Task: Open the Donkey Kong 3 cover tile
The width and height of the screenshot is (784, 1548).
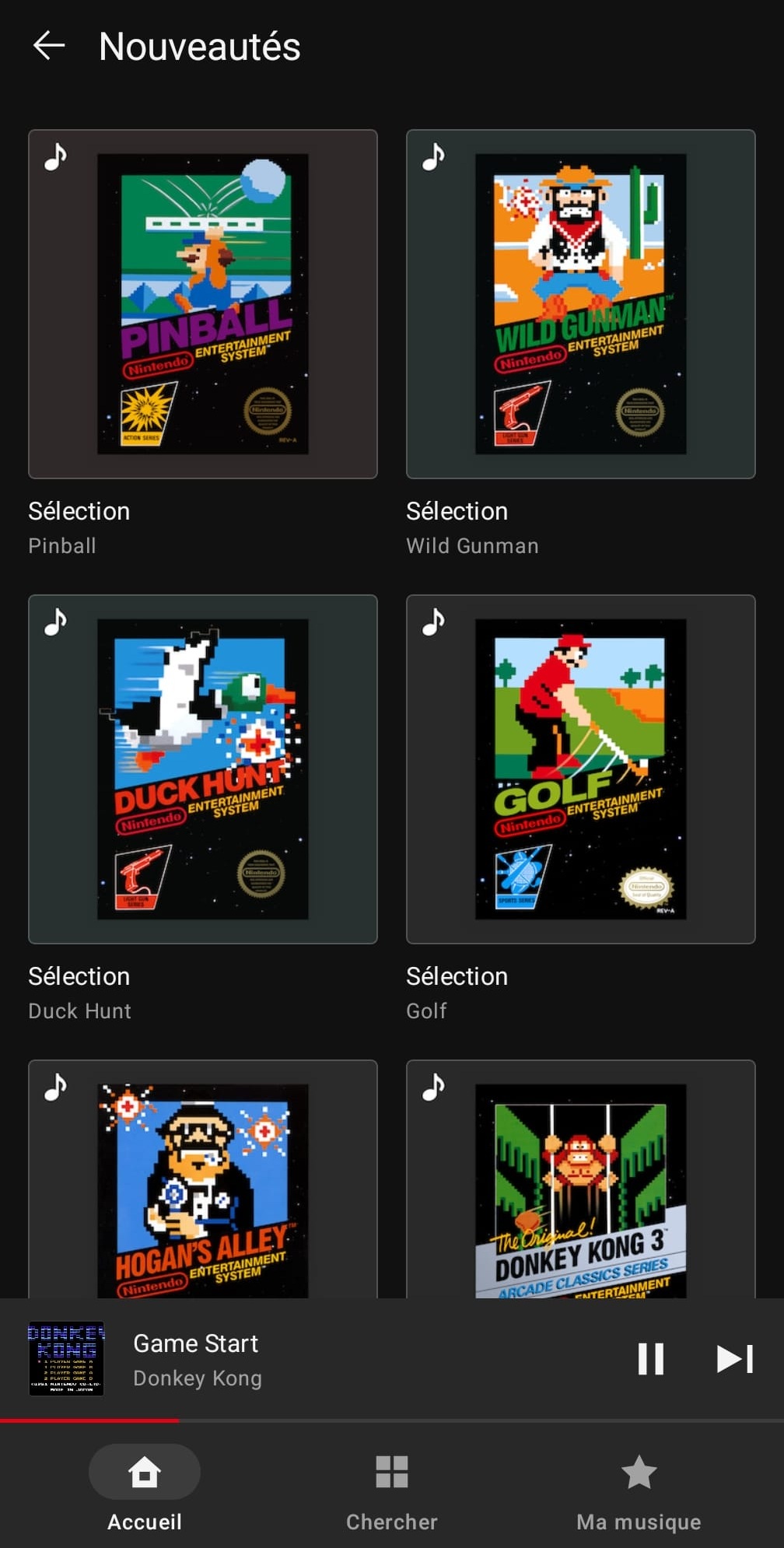Action: pos(581,1179)
